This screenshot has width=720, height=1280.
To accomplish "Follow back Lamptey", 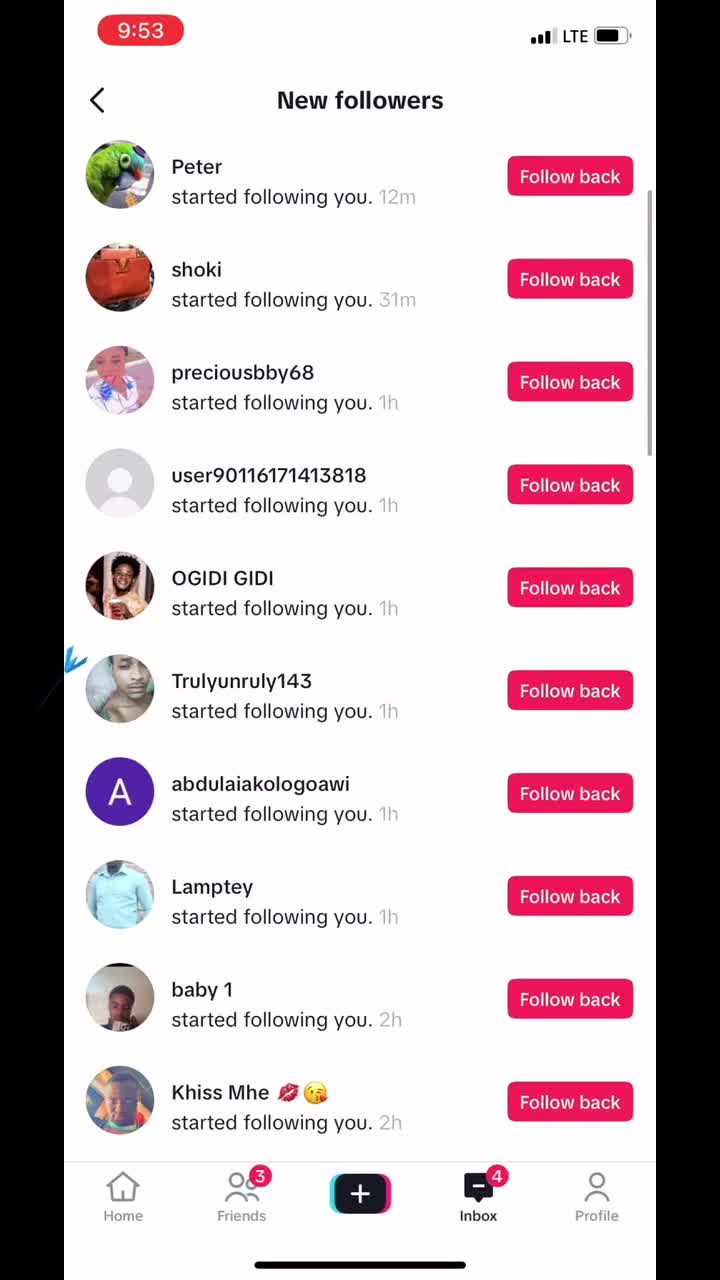I will click(x=570, y=896).
